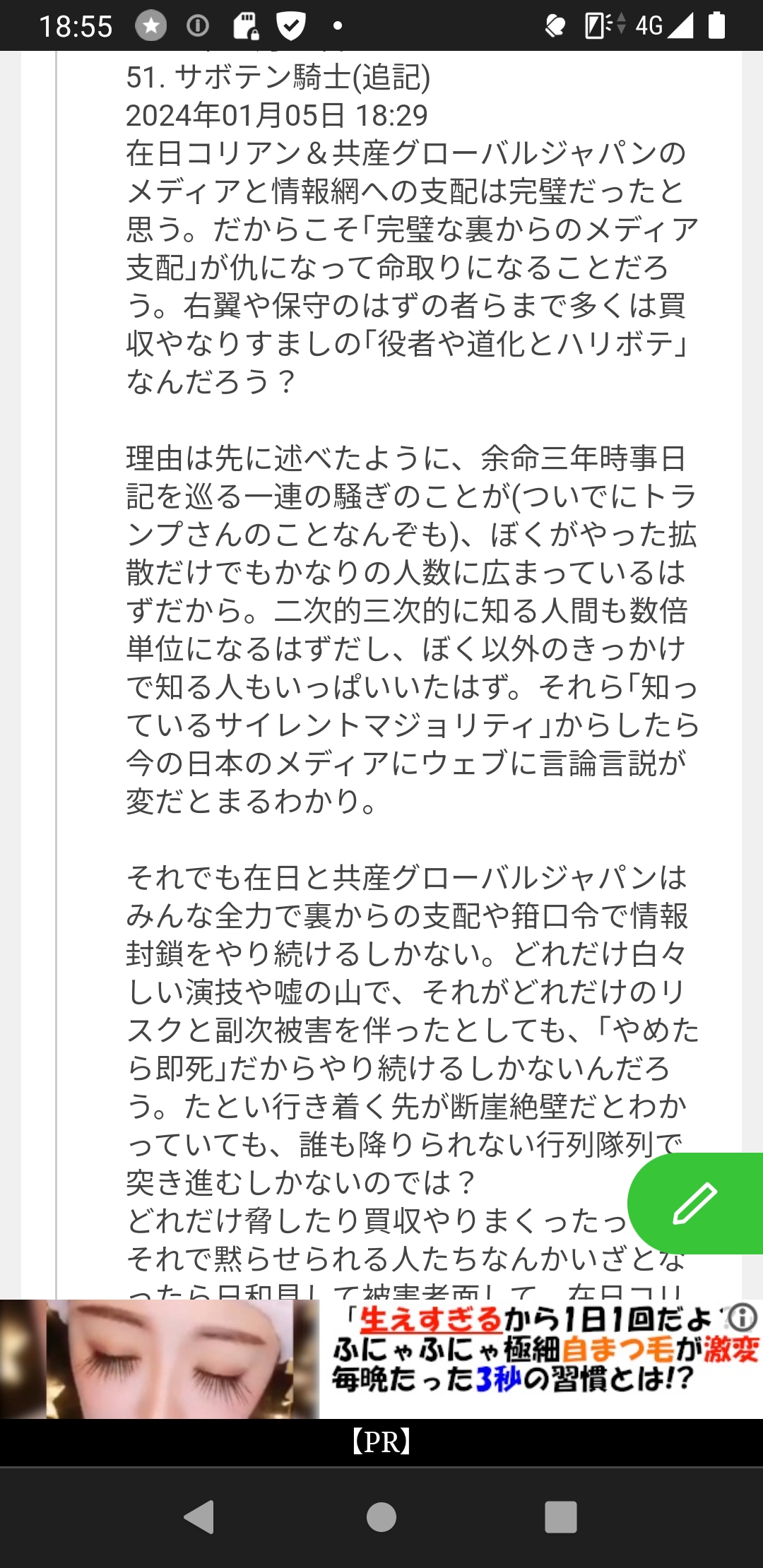
Task: Open the recent apps view
Action: 561,1516
